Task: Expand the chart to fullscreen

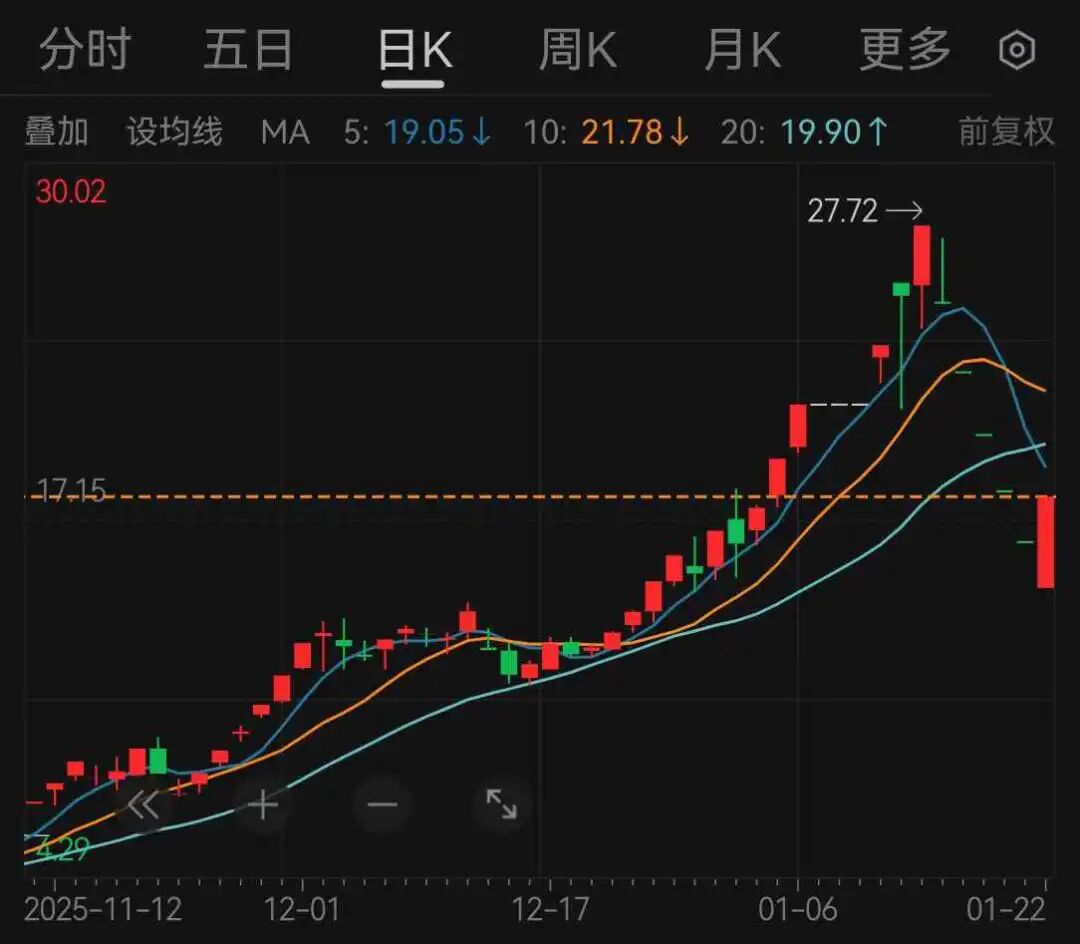Action: (x=501, y=804)
